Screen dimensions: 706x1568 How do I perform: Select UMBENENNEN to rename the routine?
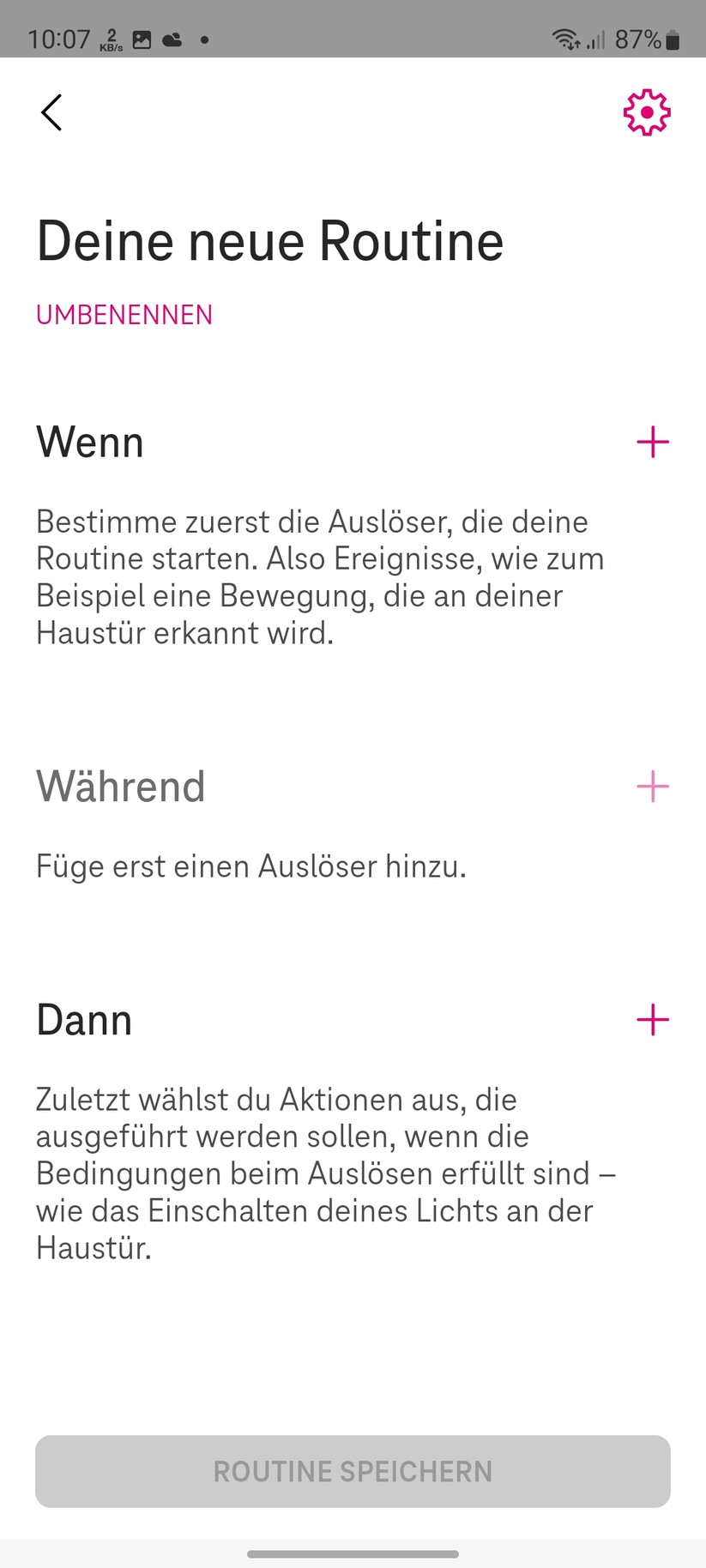tap(124, 316)
